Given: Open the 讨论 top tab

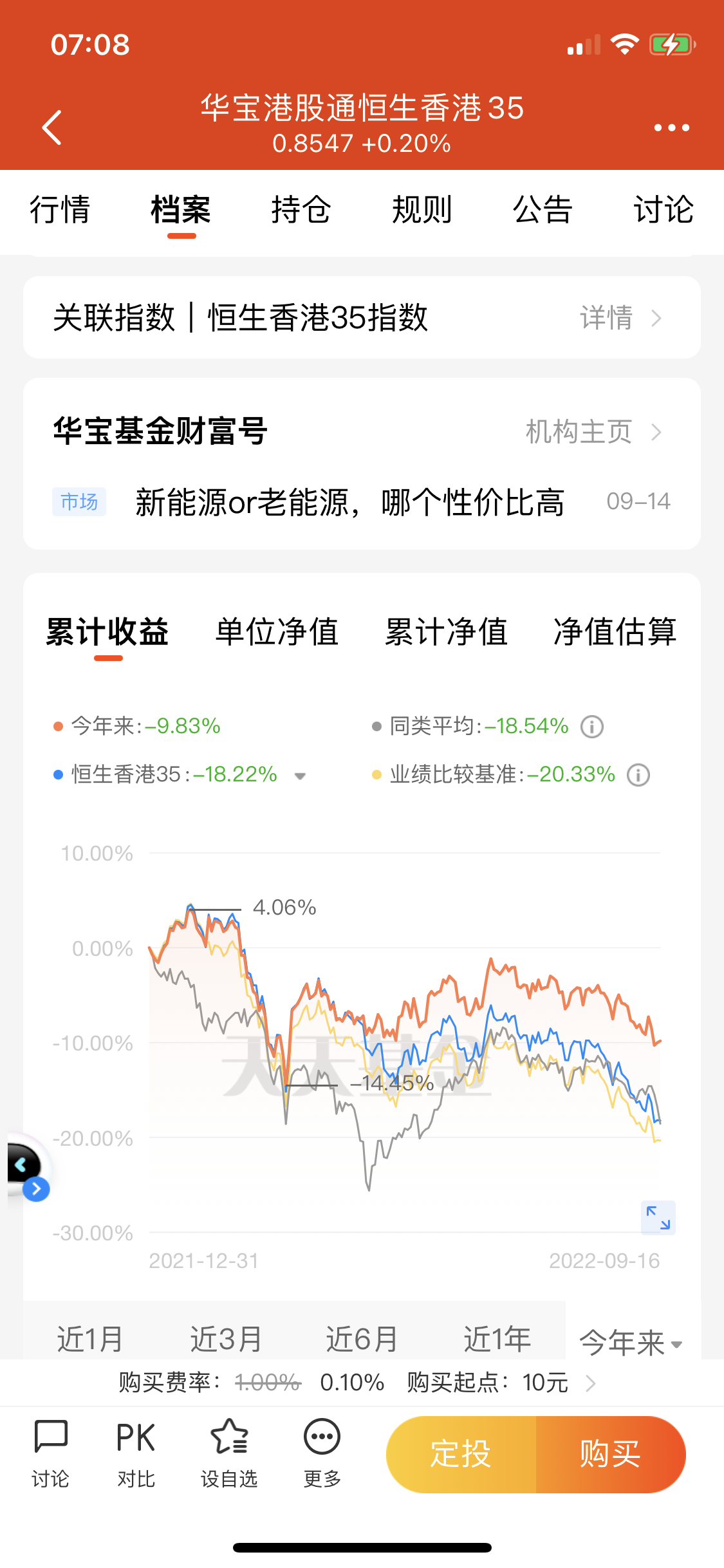Looking at the screenshot, I should pos(663,210).
